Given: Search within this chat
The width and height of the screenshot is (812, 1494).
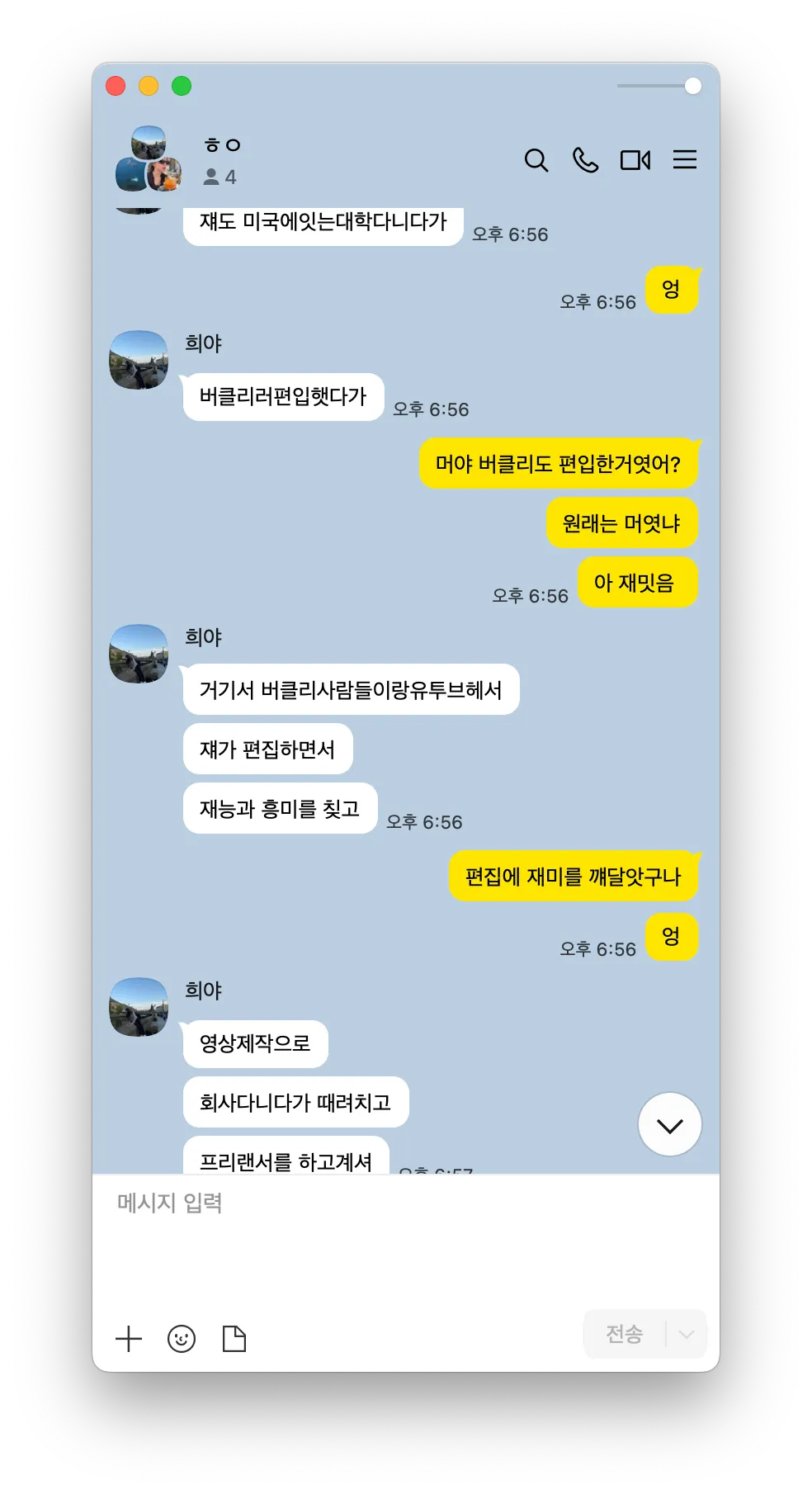Looking at the screenshot, I should pos(536,160).
